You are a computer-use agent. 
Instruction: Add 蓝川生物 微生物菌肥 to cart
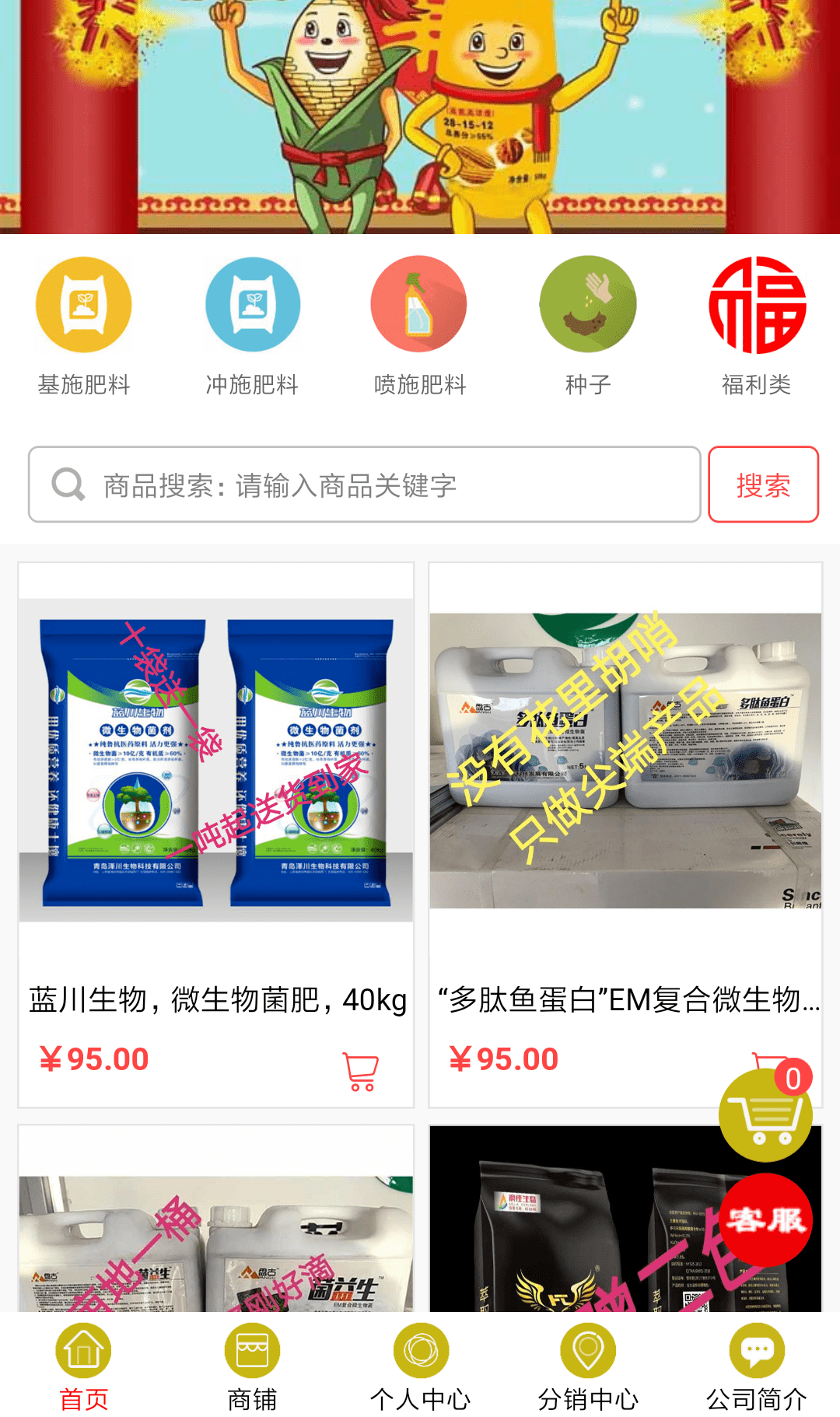click(360, 1072)
